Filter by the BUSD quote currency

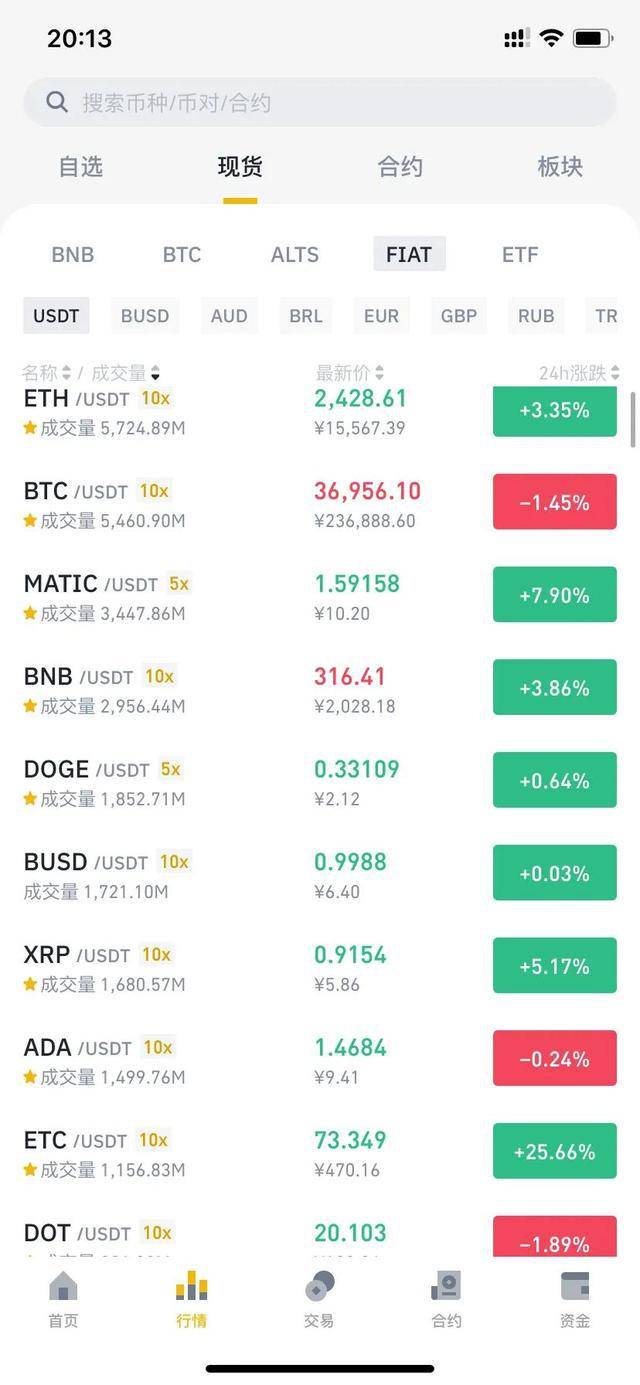[145, 316]
